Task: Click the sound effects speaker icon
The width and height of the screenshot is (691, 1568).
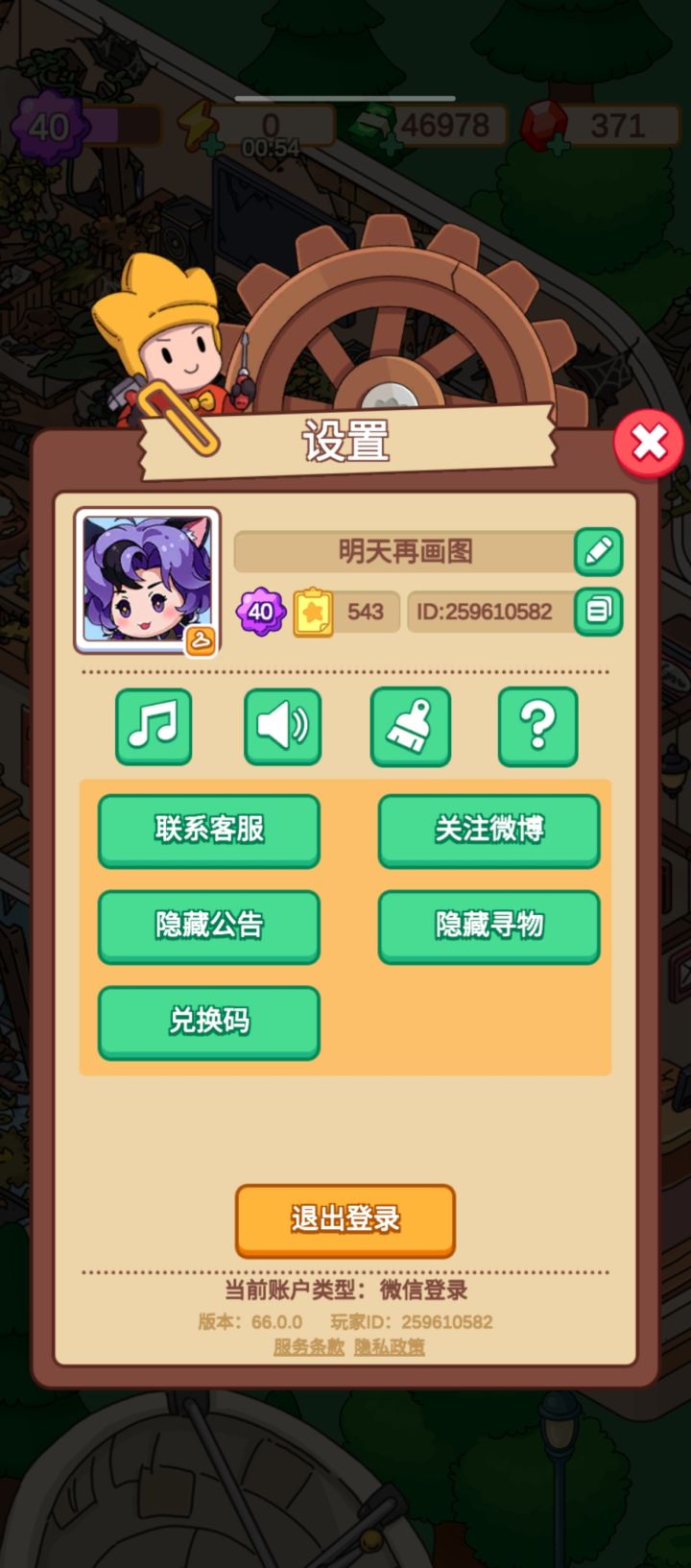Action: 281,727
